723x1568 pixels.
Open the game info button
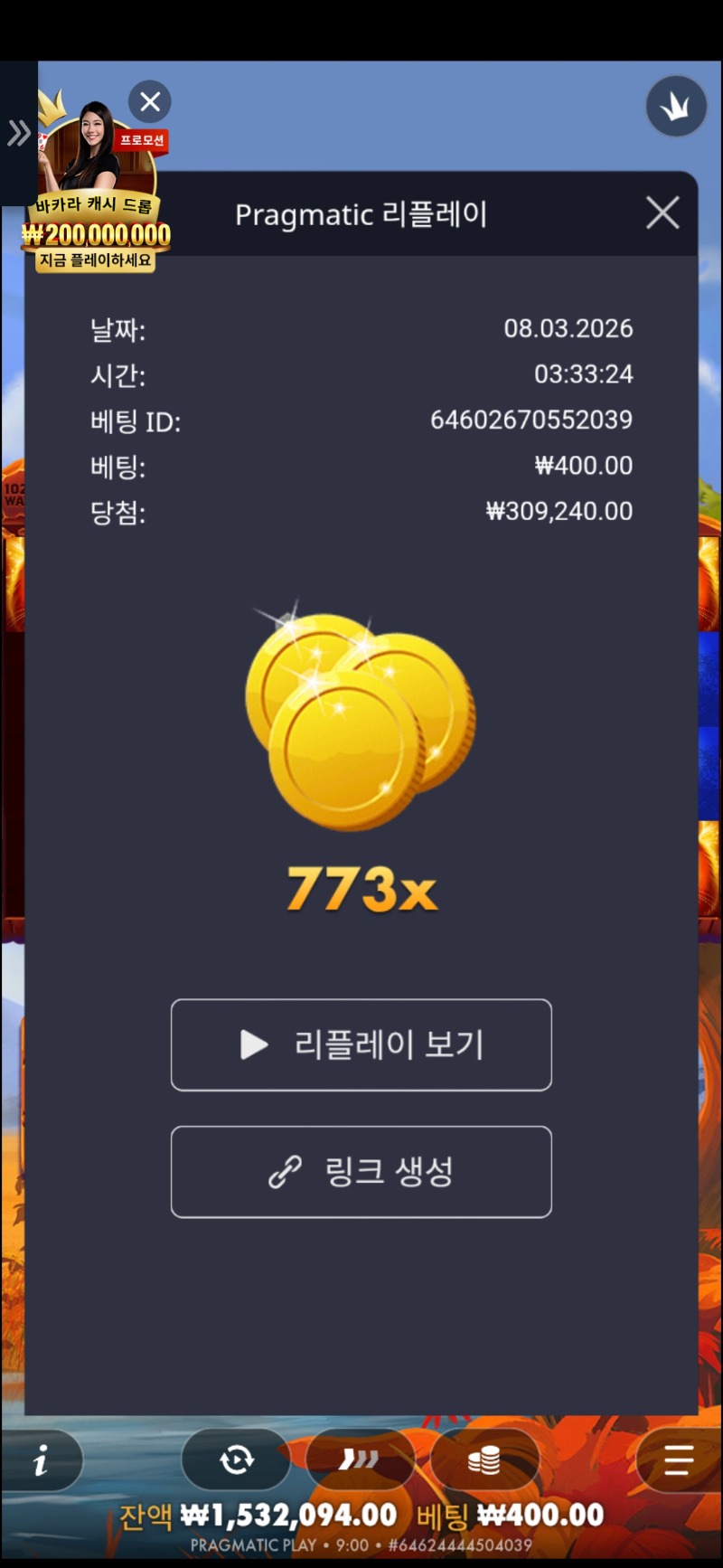[41, 1459]
